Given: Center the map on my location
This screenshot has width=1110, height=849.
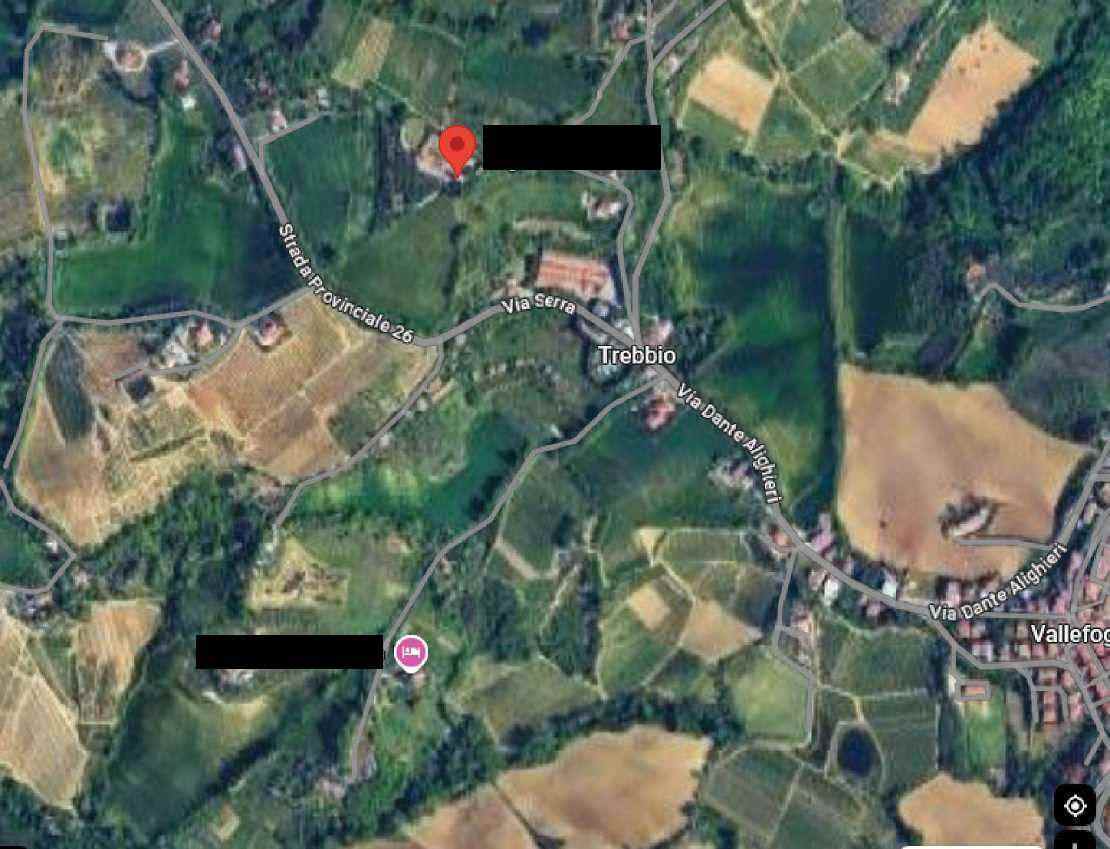Looking at the screenshot, I should [x=1075, y=805].
